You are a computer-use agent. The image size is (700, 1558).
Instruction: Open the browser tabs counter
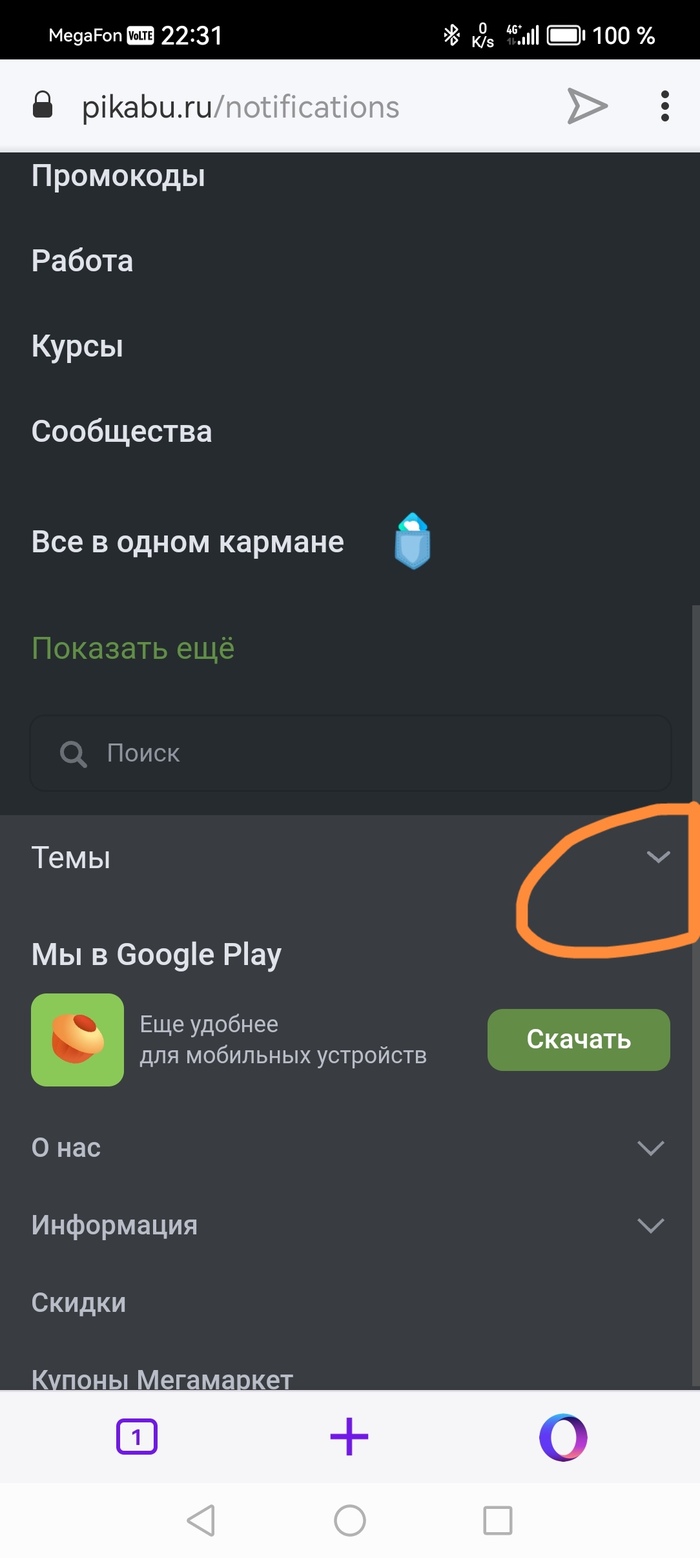coord(137,1438)
